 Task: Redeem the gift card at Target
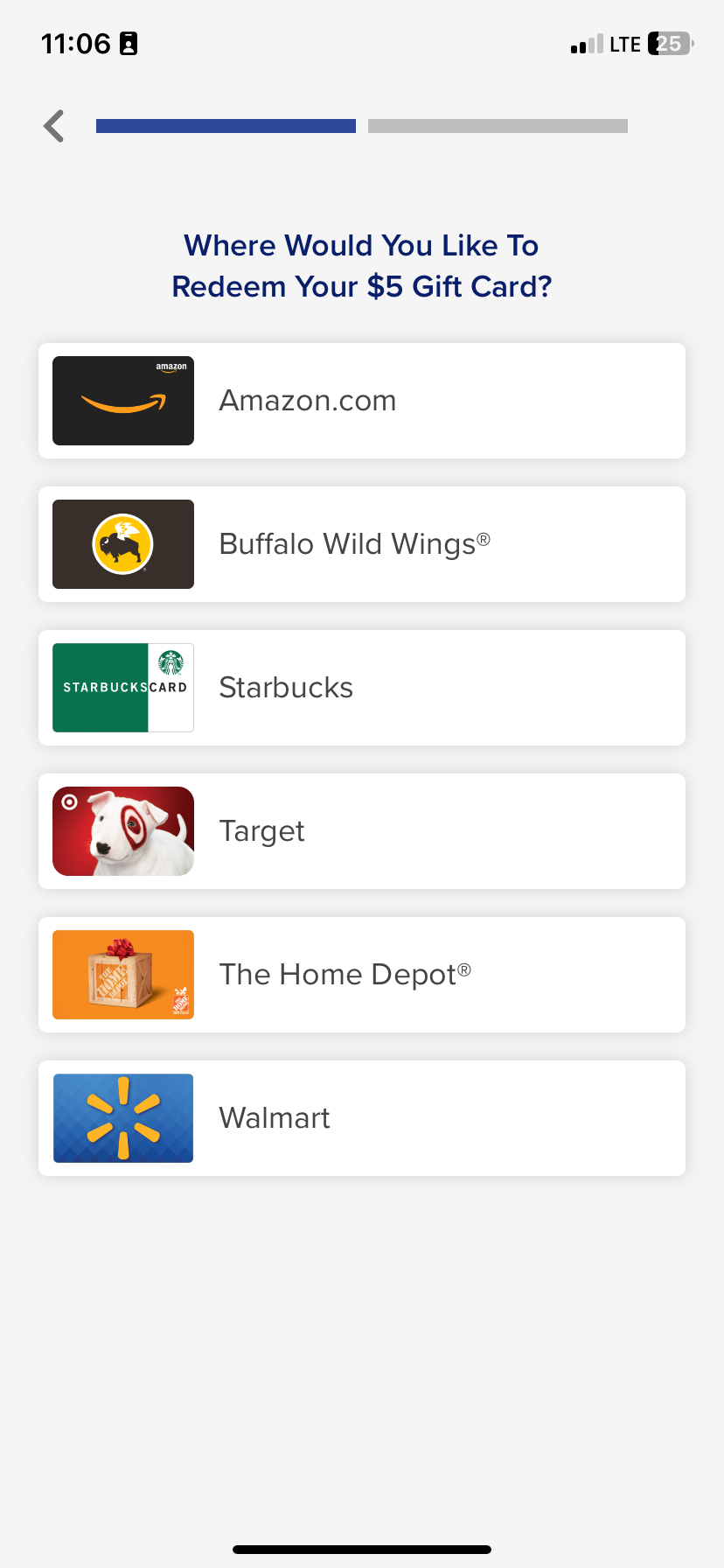[x=362, y=831]
